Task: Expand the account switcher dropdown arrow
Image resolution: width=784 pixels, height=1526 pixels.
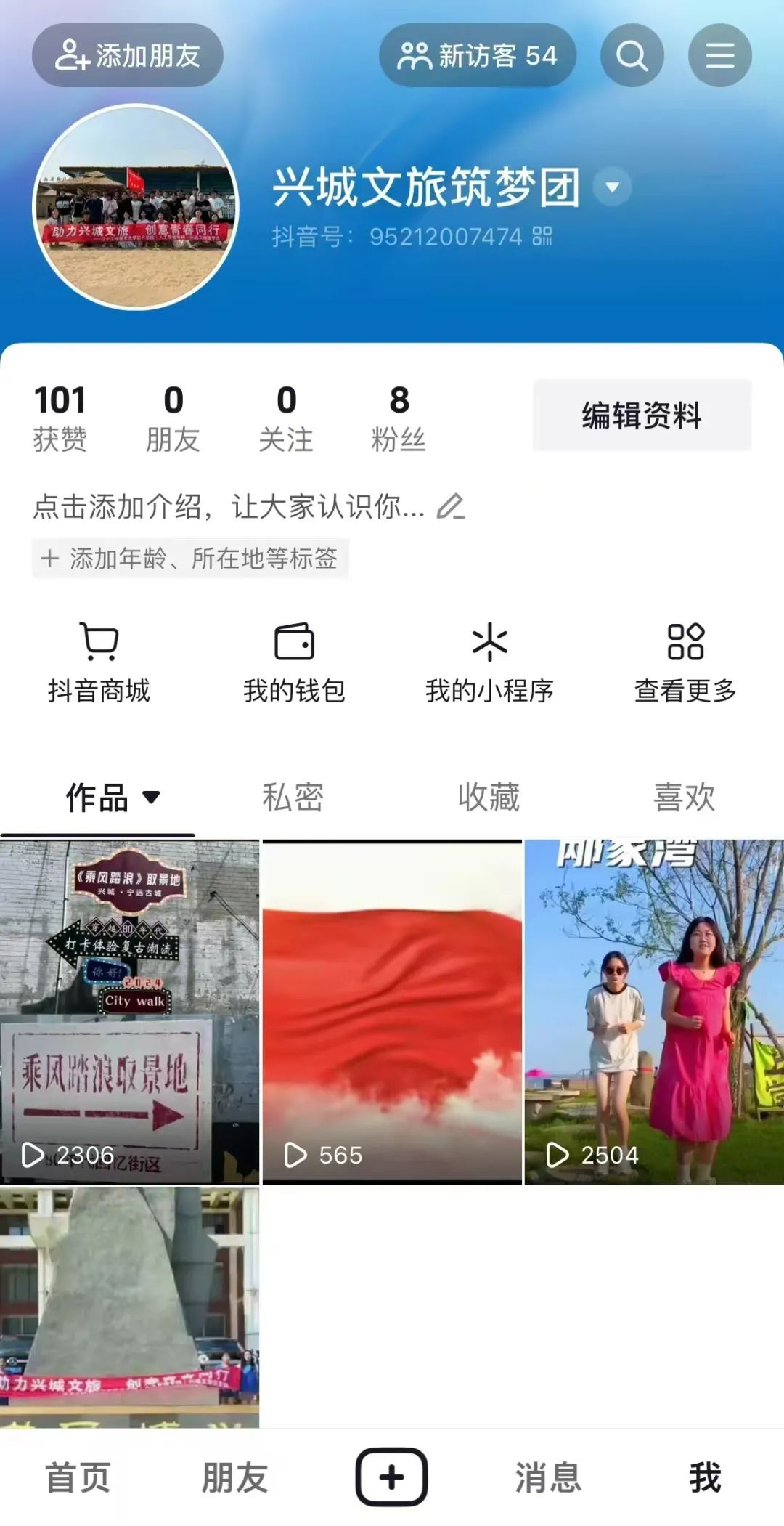Action: coord(612,187)
